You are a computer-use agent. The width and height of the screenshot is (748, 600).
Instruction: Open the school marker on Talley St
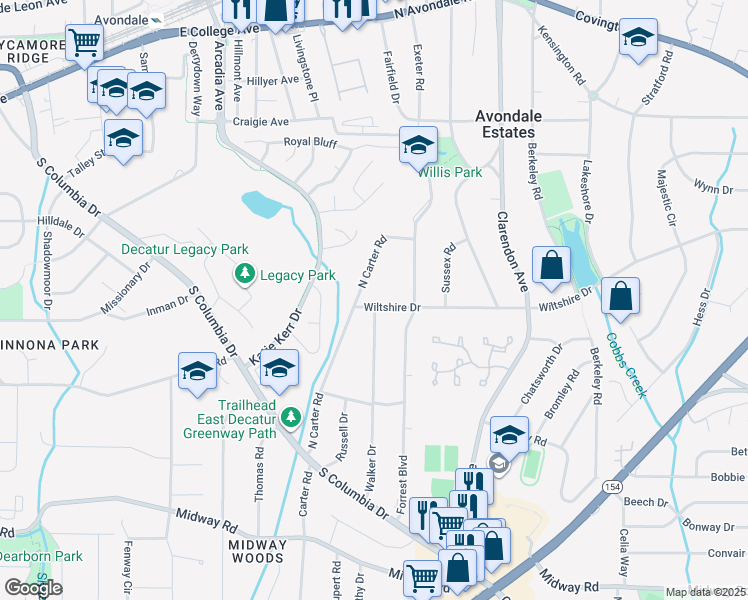coord(124,139)
